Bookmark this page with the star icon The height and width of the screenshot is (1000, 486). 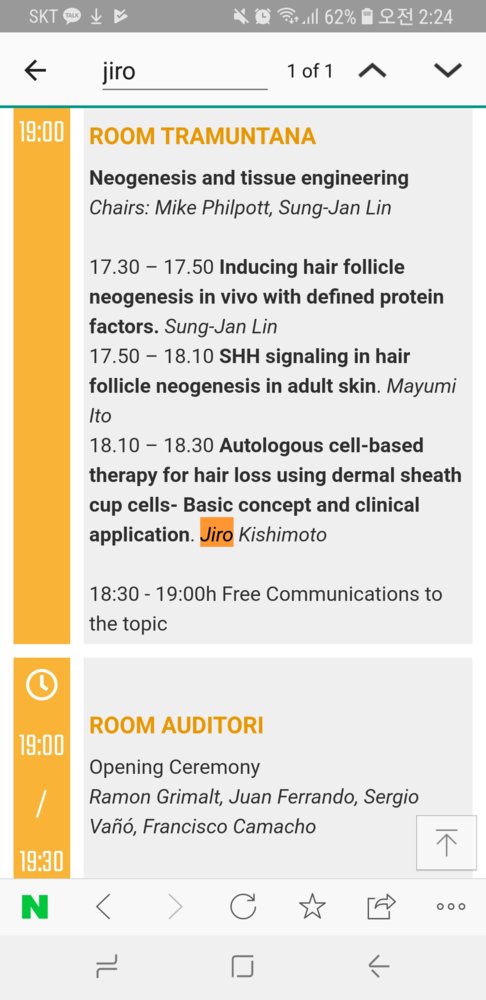pos(313,906)
